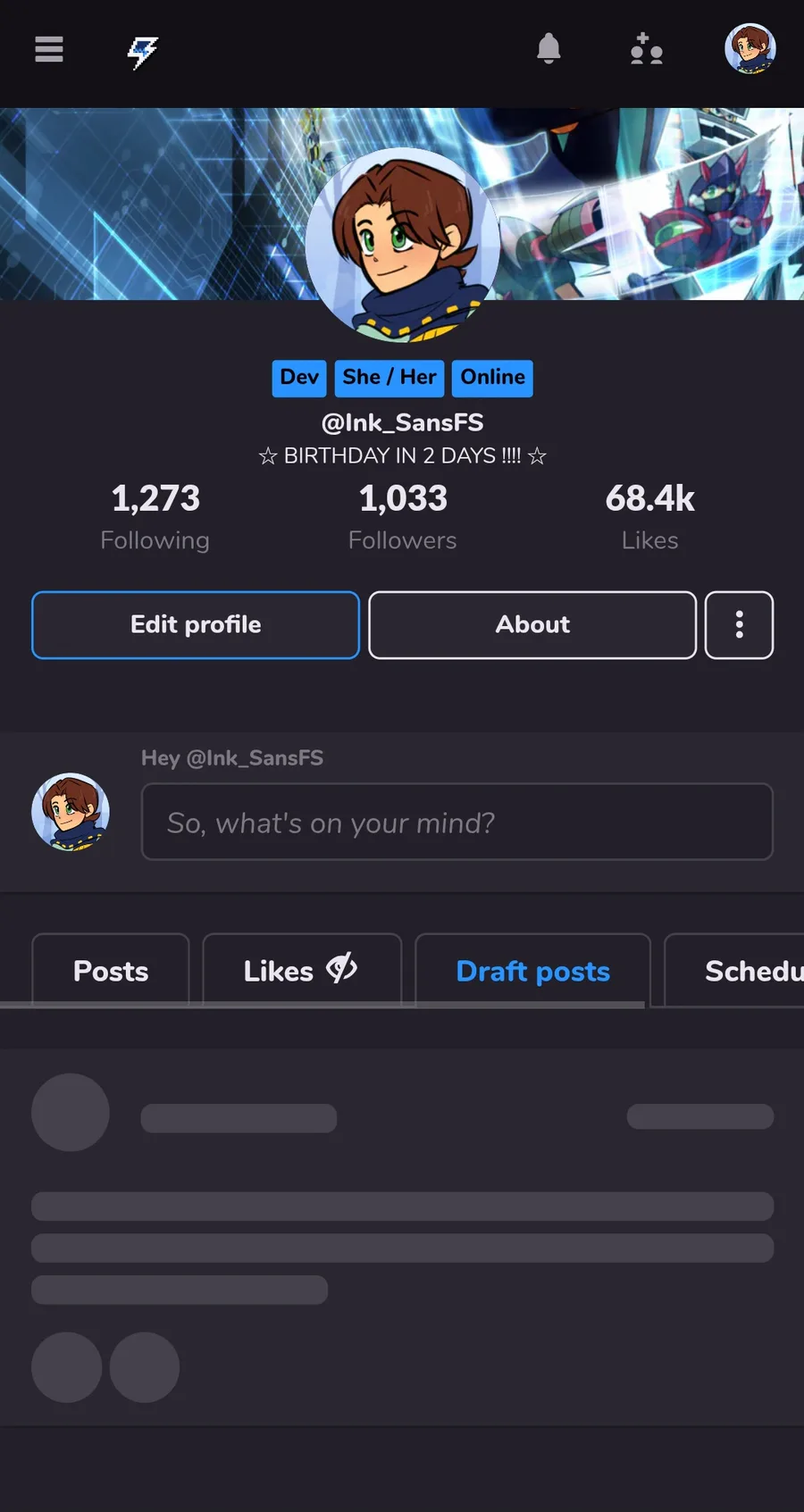This screenshot has height=1512, width=804.
Task: Tap the lightning bolt home logo
Action: [x=143, y=53]
